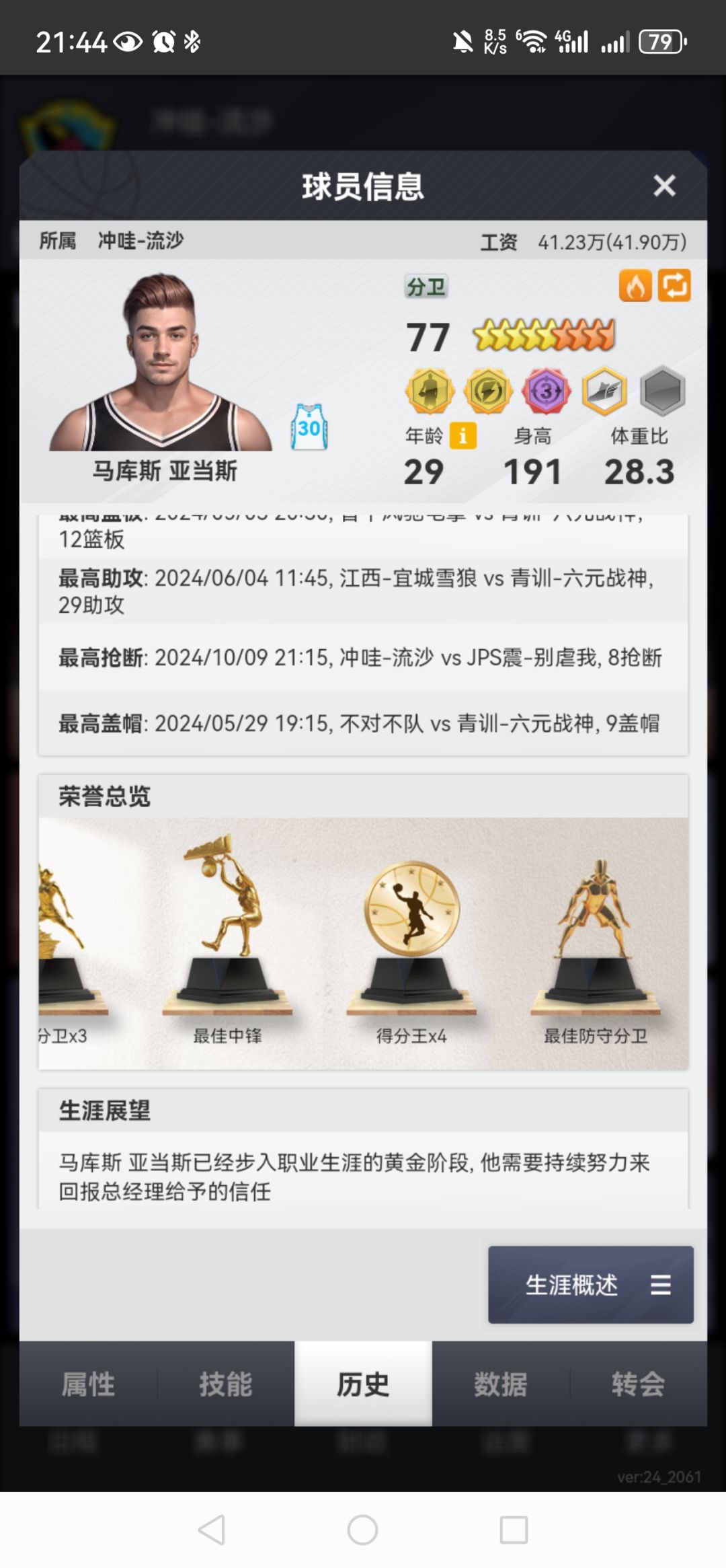Switch to the 转会 tab
The width and height of the screenshot is (726, 1568).
click(639, 1384)
